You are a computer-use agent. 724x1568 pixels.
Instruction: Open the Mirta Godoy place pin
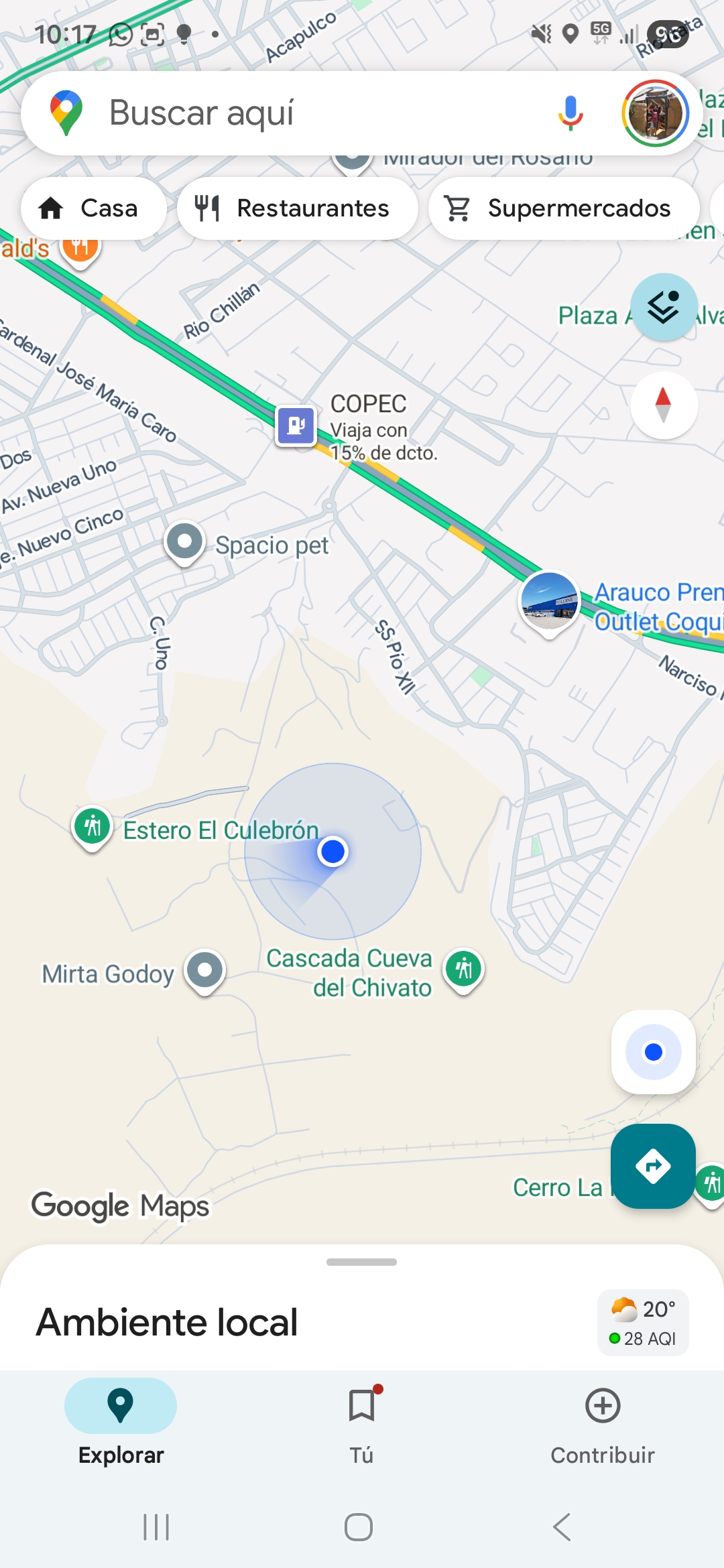tap(204, 970)
